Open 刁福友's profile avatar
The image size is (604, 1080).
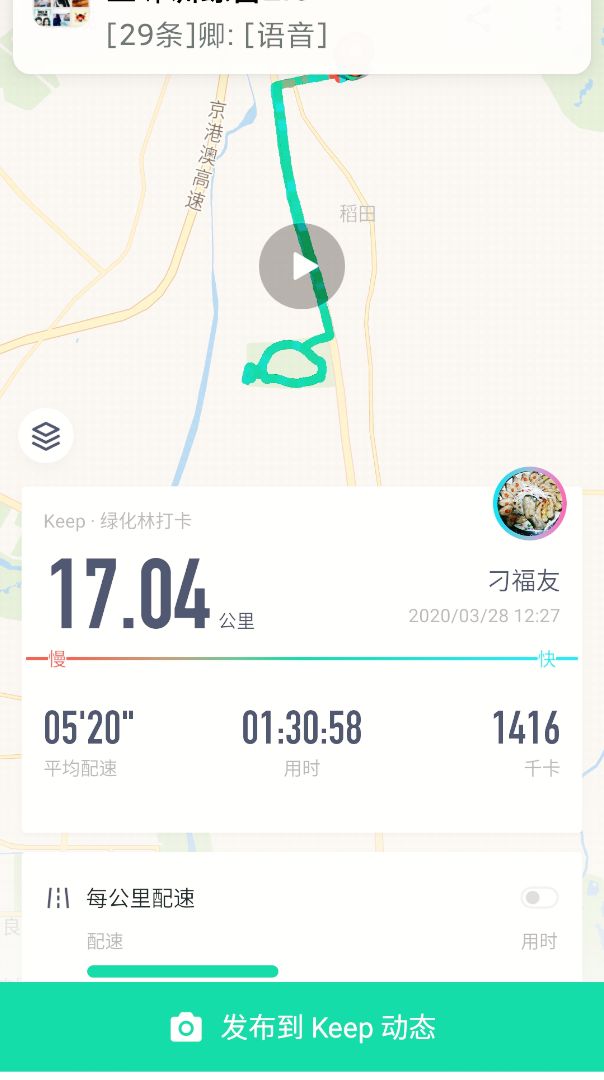(x=530, y=503)
